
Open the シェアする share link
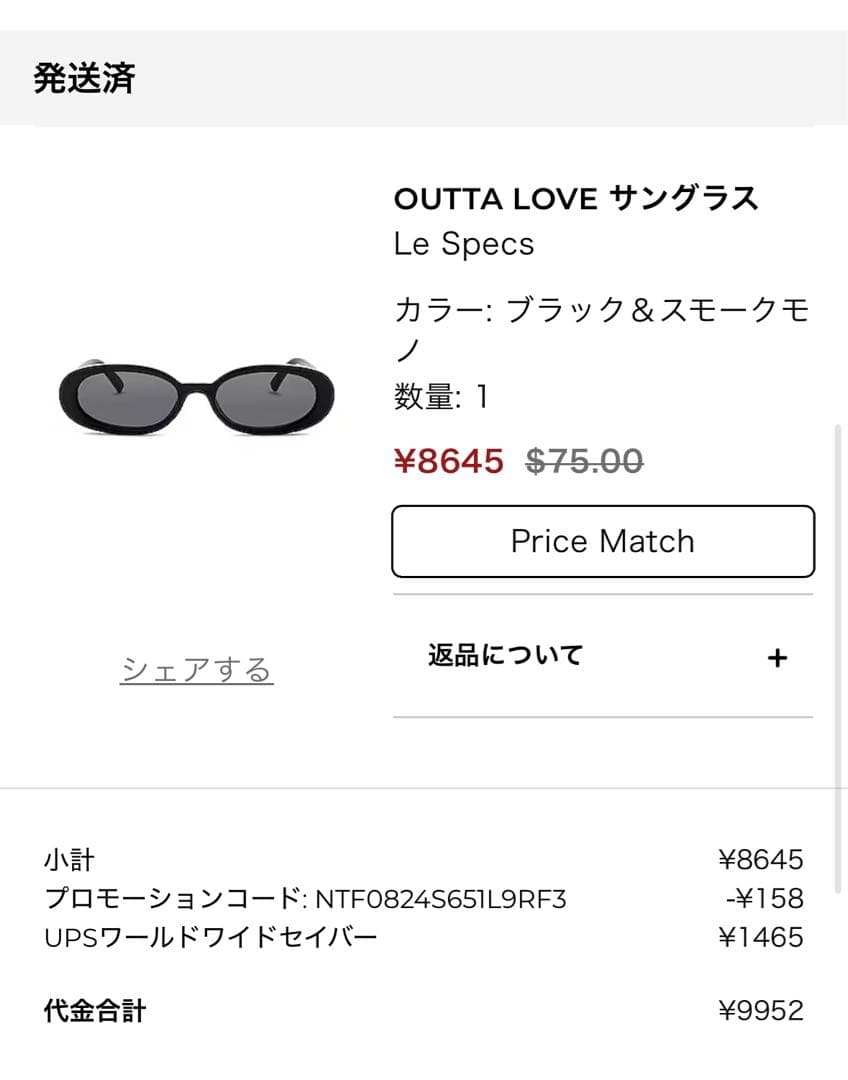click(197, 668)
